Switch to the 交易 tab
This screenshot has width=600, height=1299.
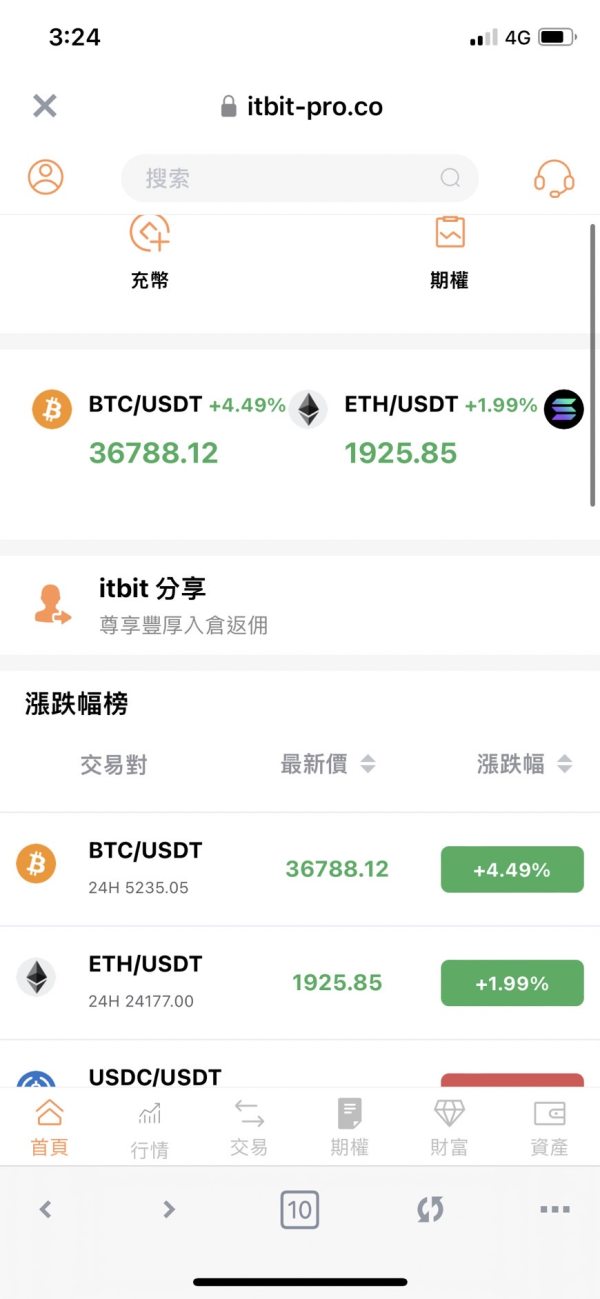click(249, 1128)
